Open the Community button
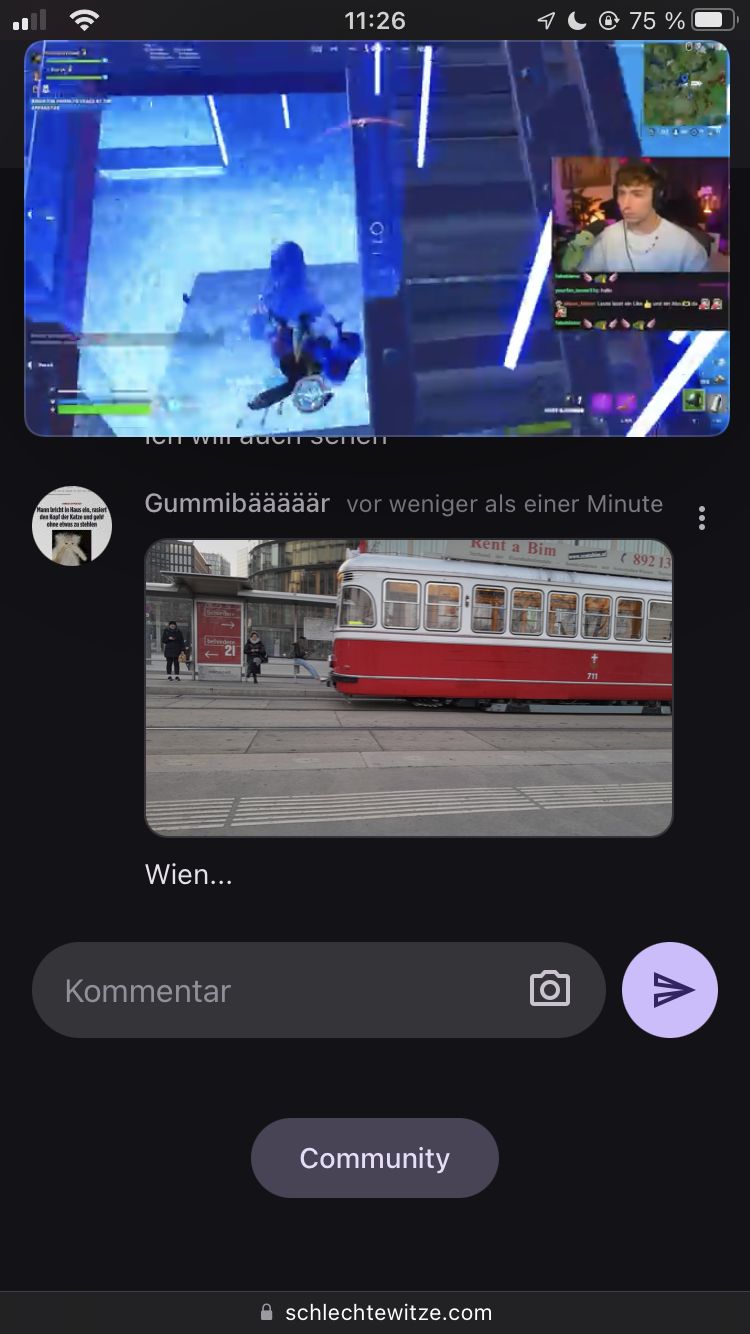750x1334 pixels. pyautogui.click(x=375, y=1158)
